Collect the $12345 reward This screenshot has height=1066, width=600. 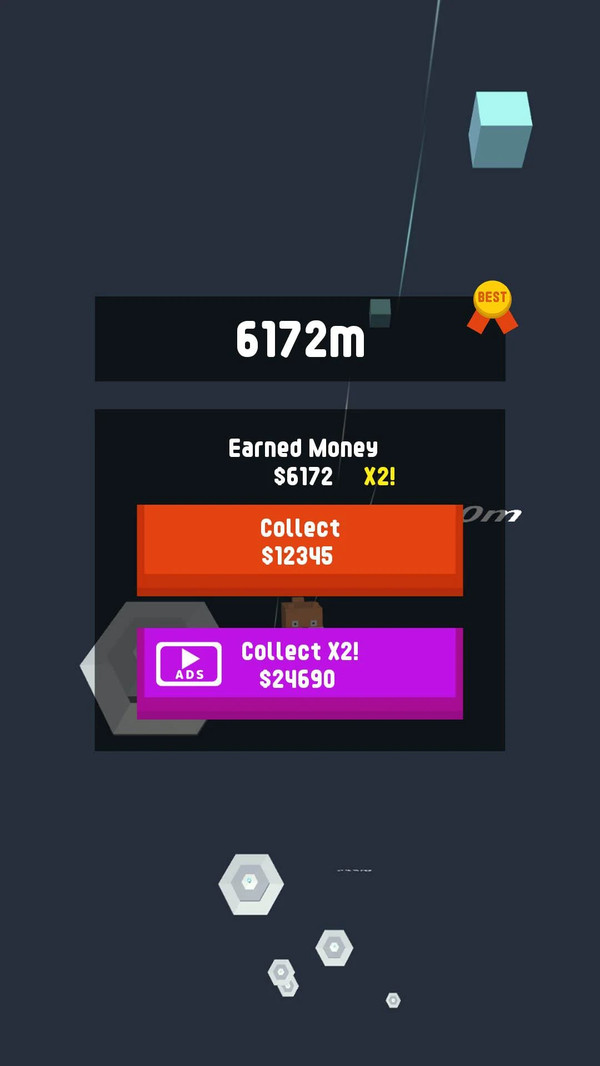[299, 543]
